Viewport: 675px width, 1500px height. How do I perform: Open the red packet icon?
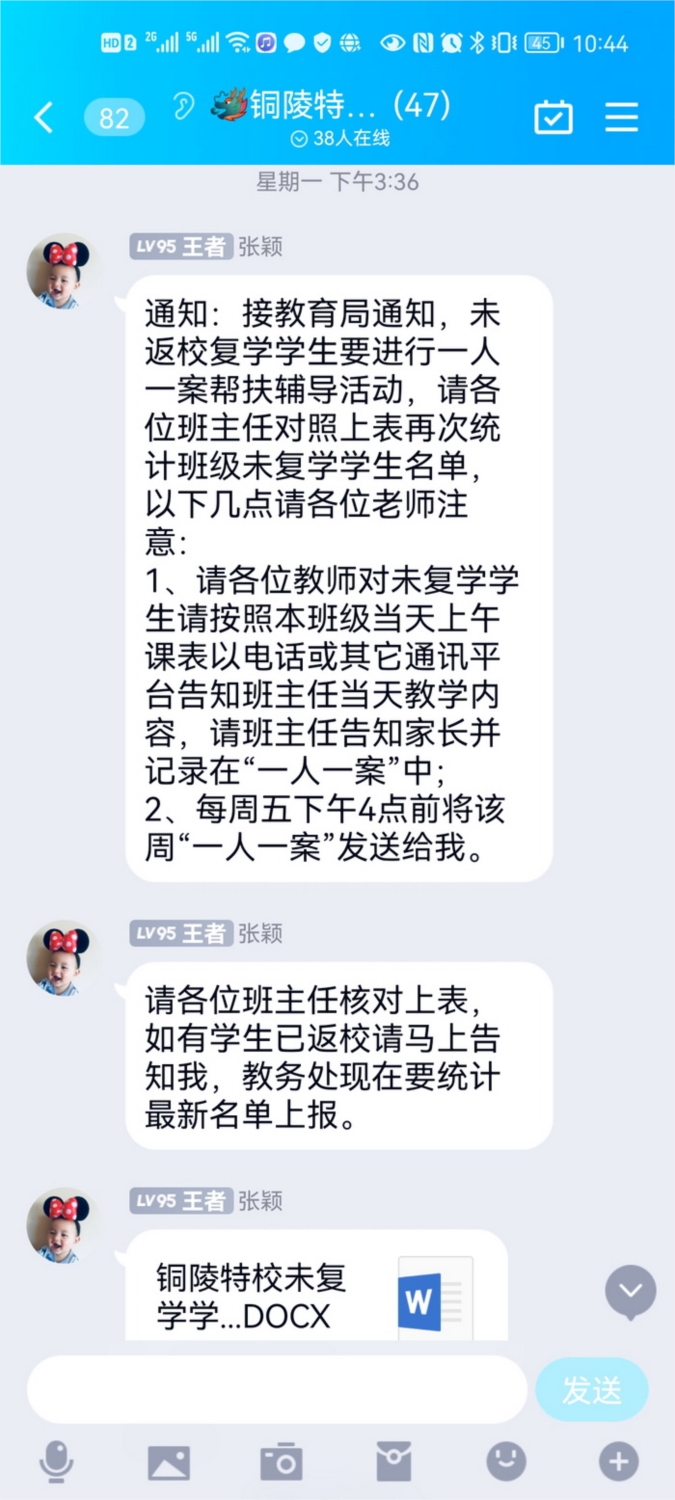coord(393,1463)
